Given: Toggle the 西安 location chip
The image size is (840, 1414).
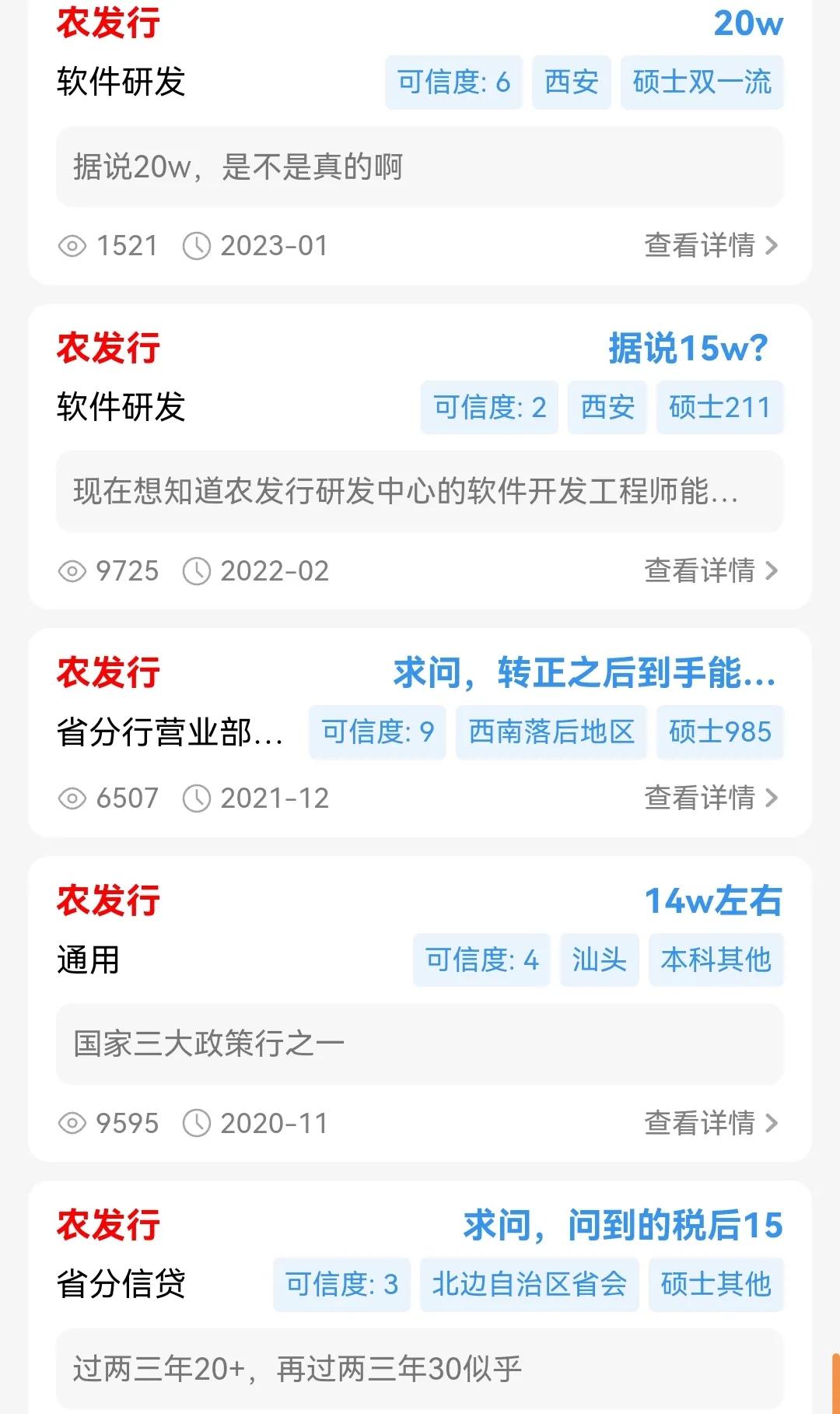Looking at the screenshot, I should (571, 82).
